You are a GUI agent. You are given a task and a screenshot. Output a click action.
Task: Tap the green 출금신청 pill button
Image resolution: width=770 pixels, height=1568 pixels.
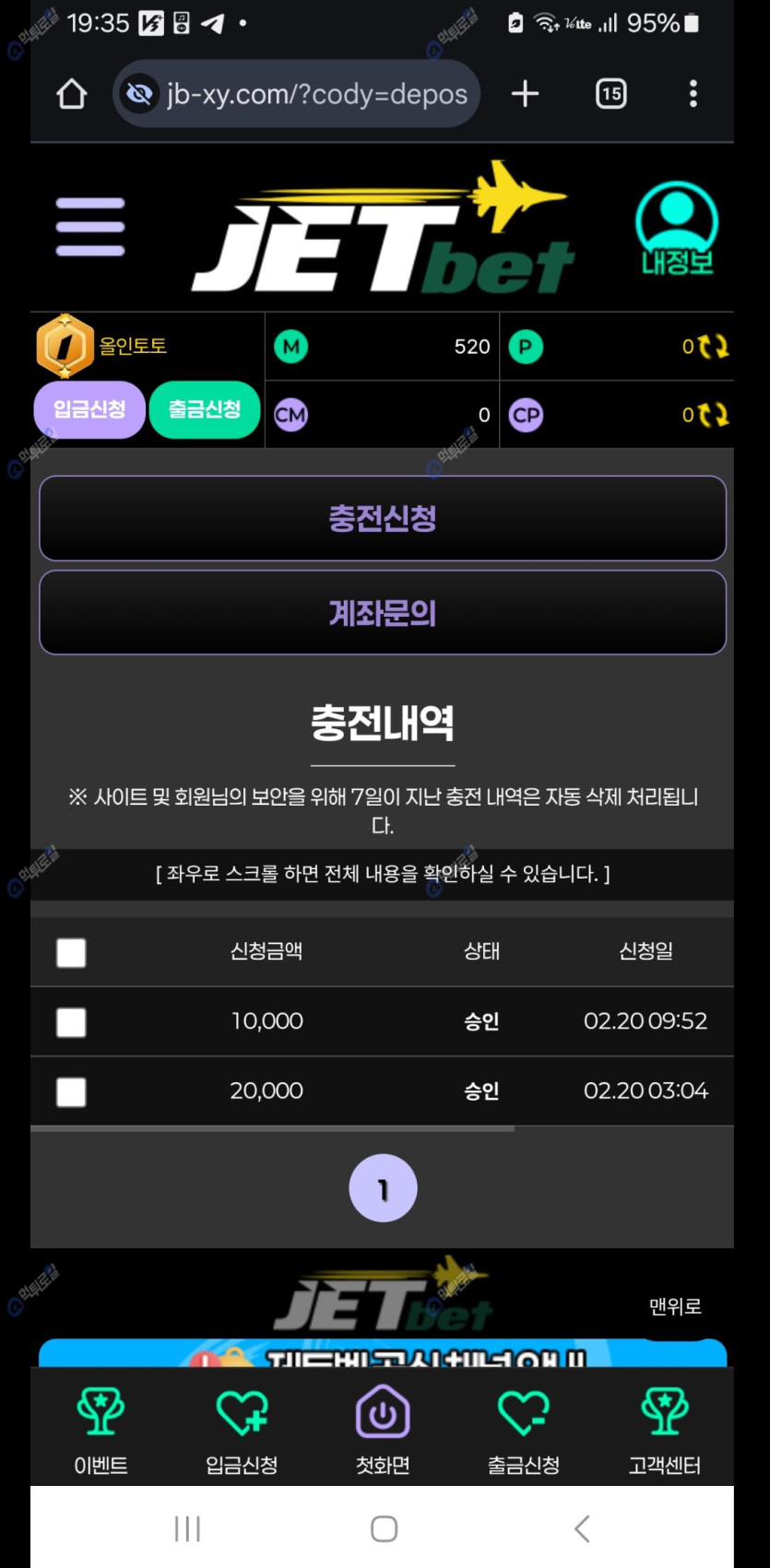[205, 409]
